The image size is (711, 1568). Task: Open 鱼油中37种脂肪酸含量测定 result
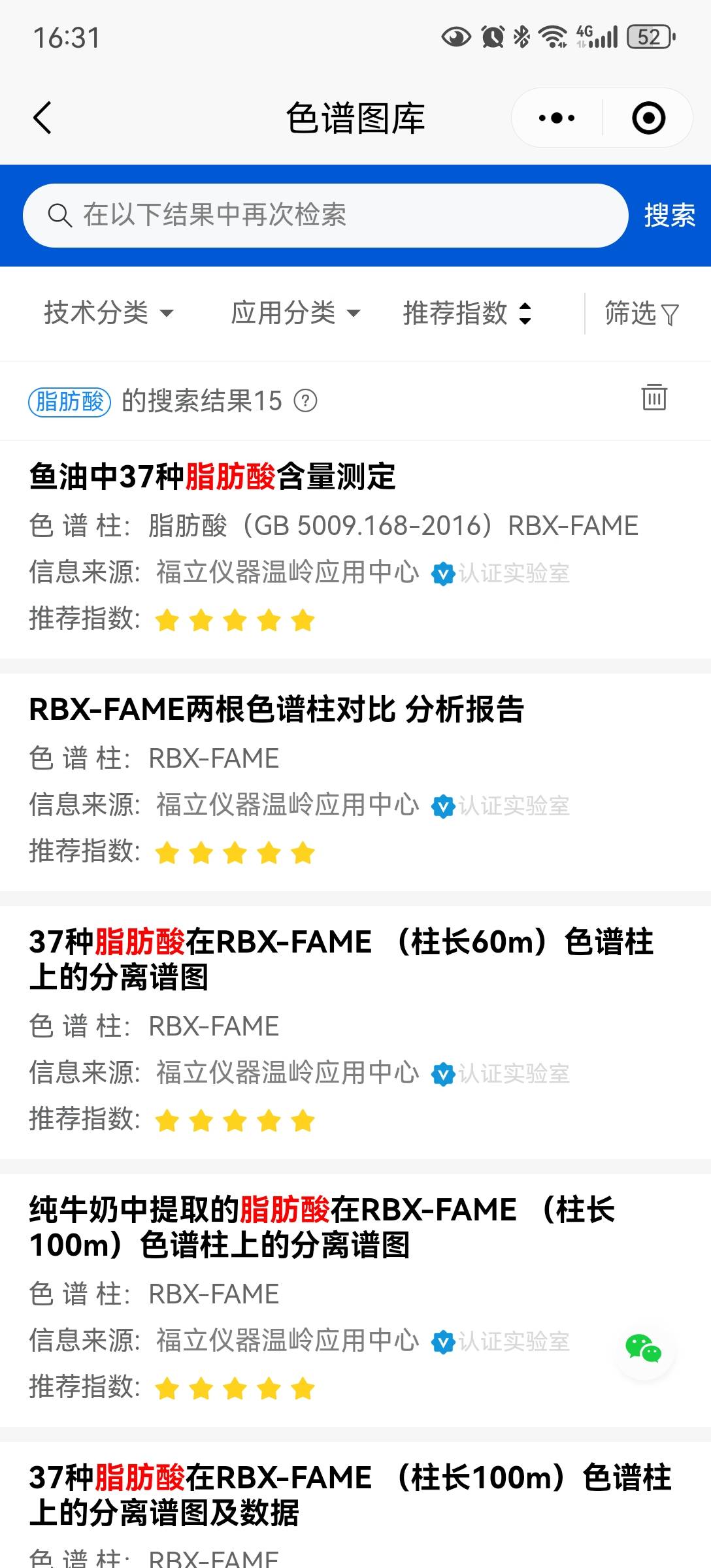(x=212, y=476)
